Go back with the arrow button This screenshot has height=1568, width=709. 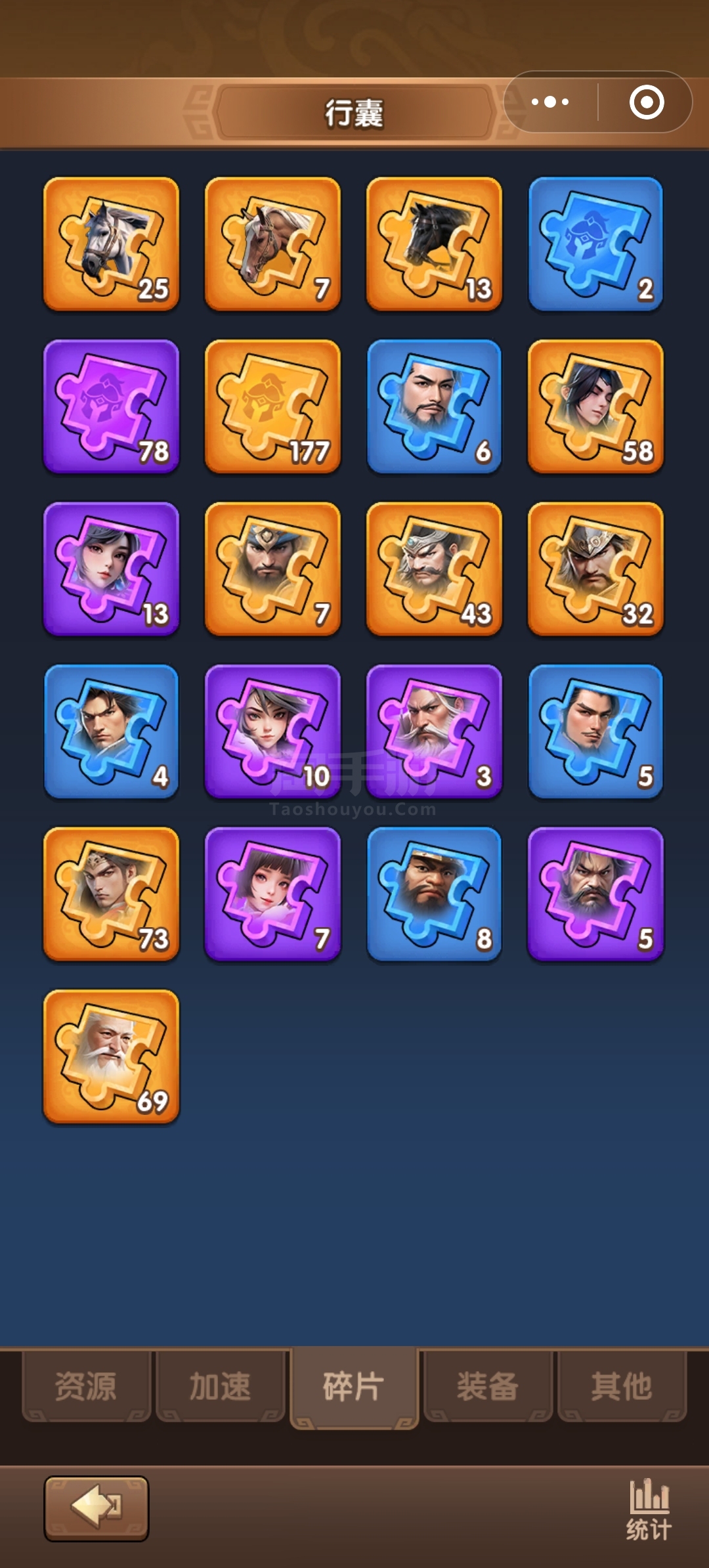tap(97, 1508)
